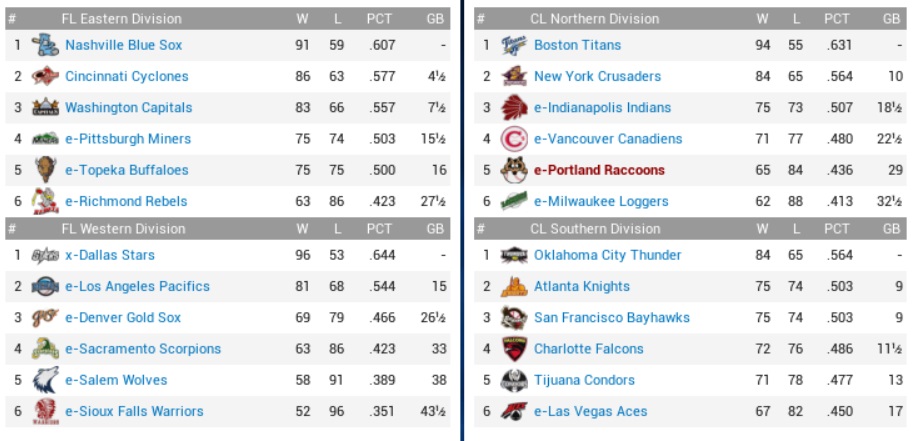Select the New York Crusaders link
915x441 pixels.
pos(597,76)
